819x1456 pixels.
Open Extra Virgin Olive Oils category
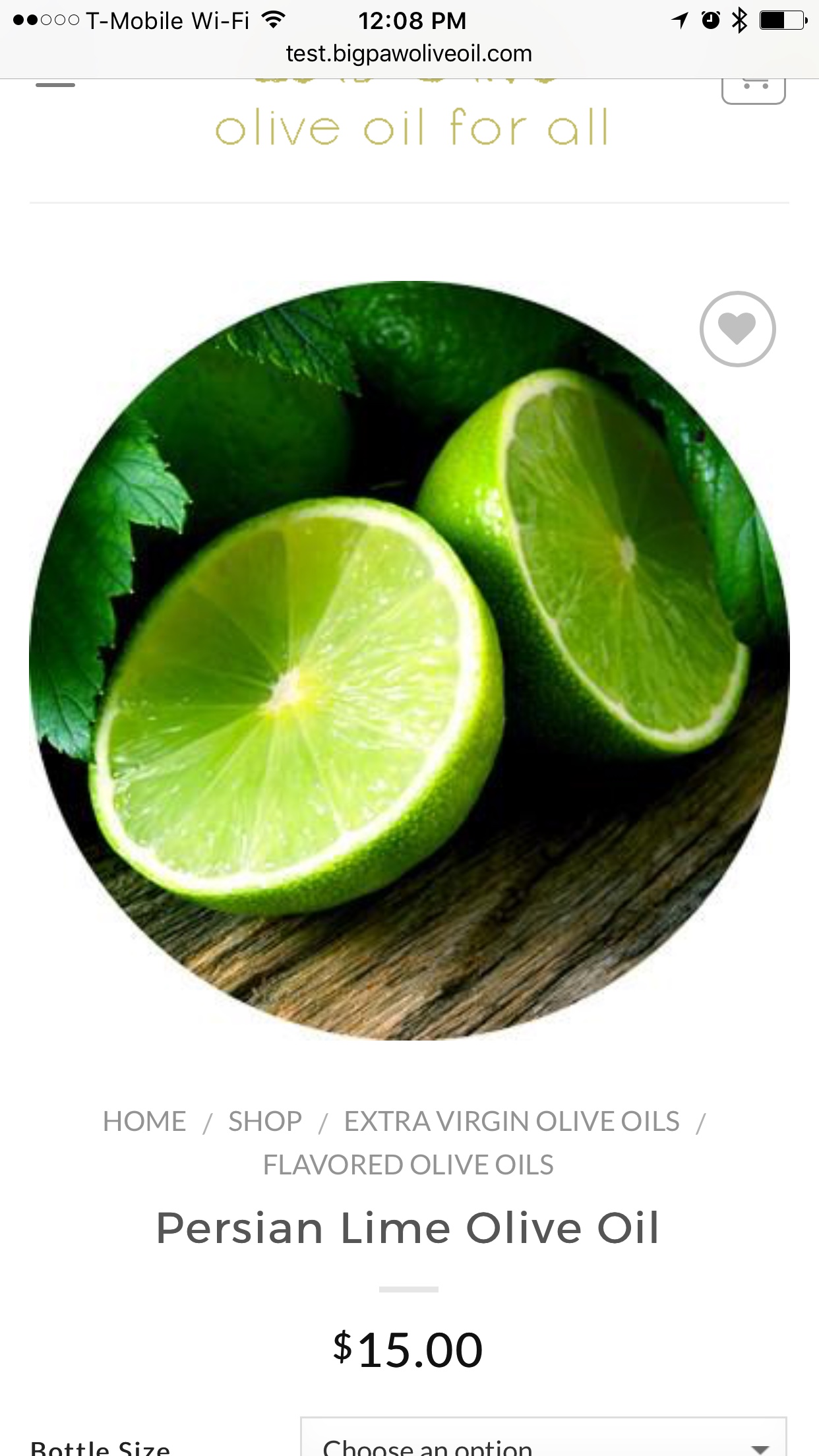pos(512,1121)
